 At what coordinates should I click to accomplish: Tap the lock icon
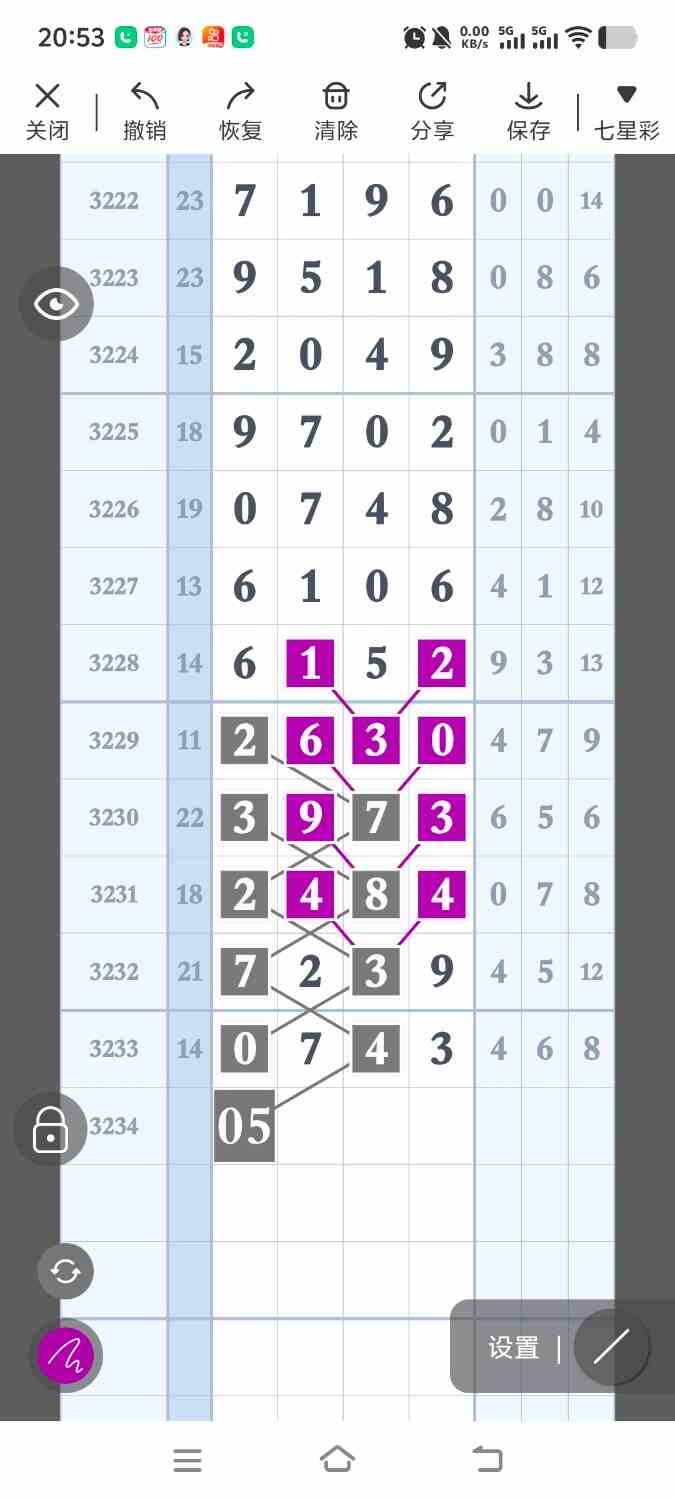pyautogui.click(x=50, y=1129)
